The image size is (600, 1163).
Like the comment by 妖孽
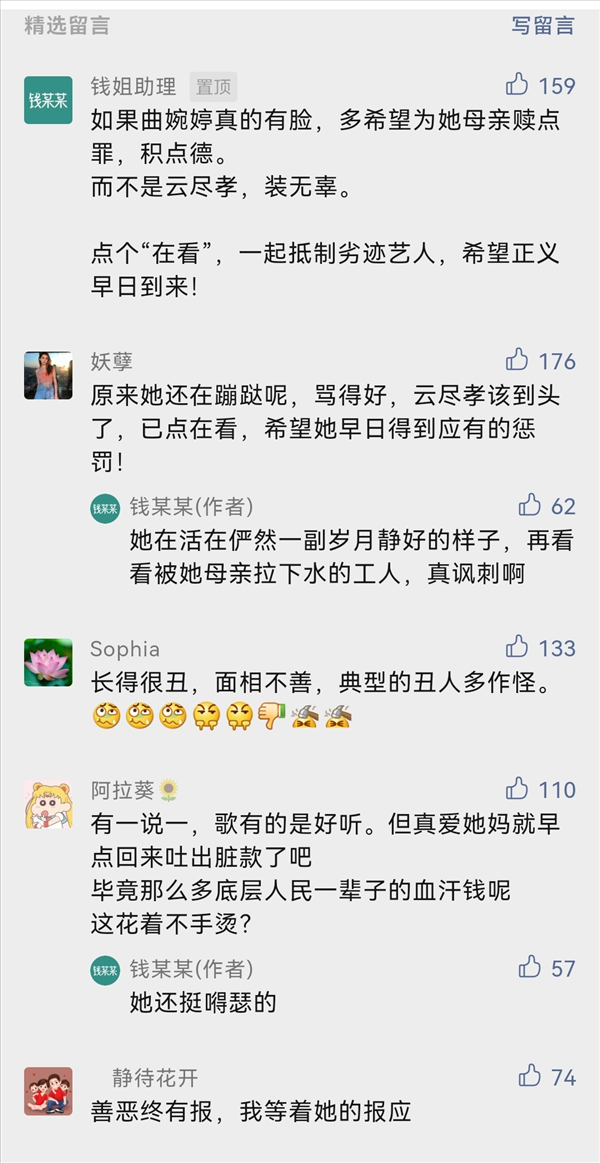click(518, 360)
